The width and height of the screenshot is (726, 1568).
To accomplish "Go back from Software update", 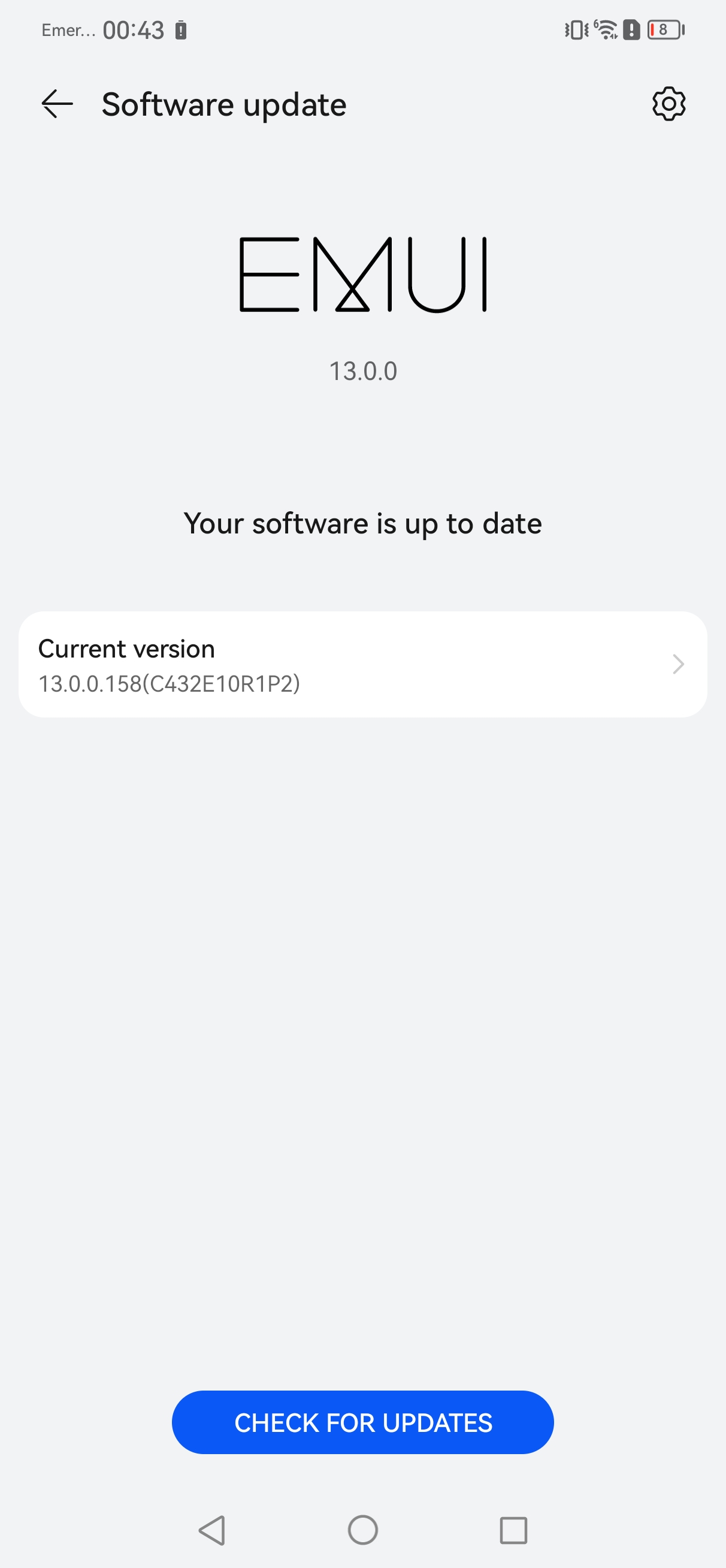I will [x=57, y=104].
